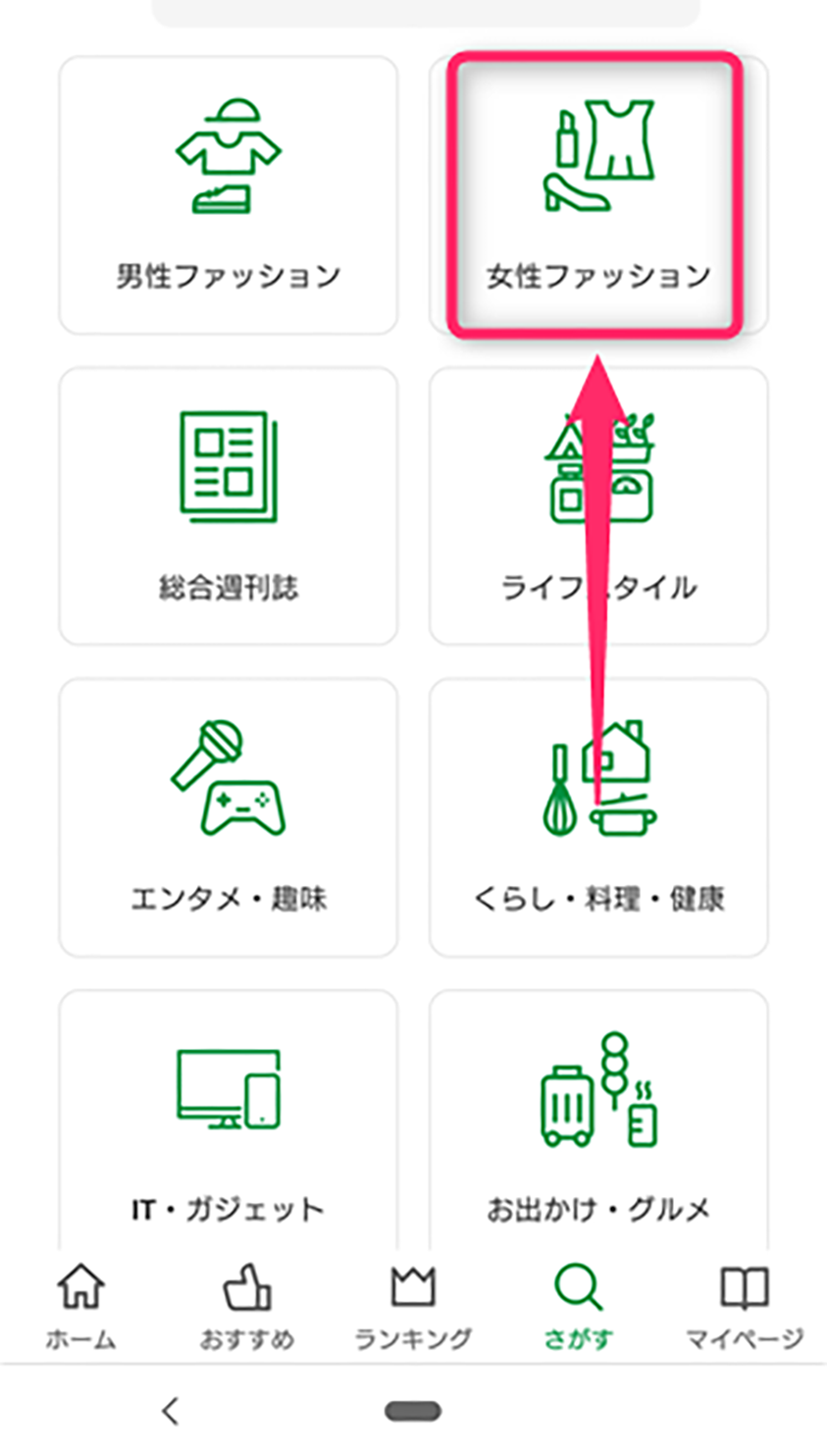Screen dimensions: 827x1456
Task: Tap the system home pill
Action: 413,1411
